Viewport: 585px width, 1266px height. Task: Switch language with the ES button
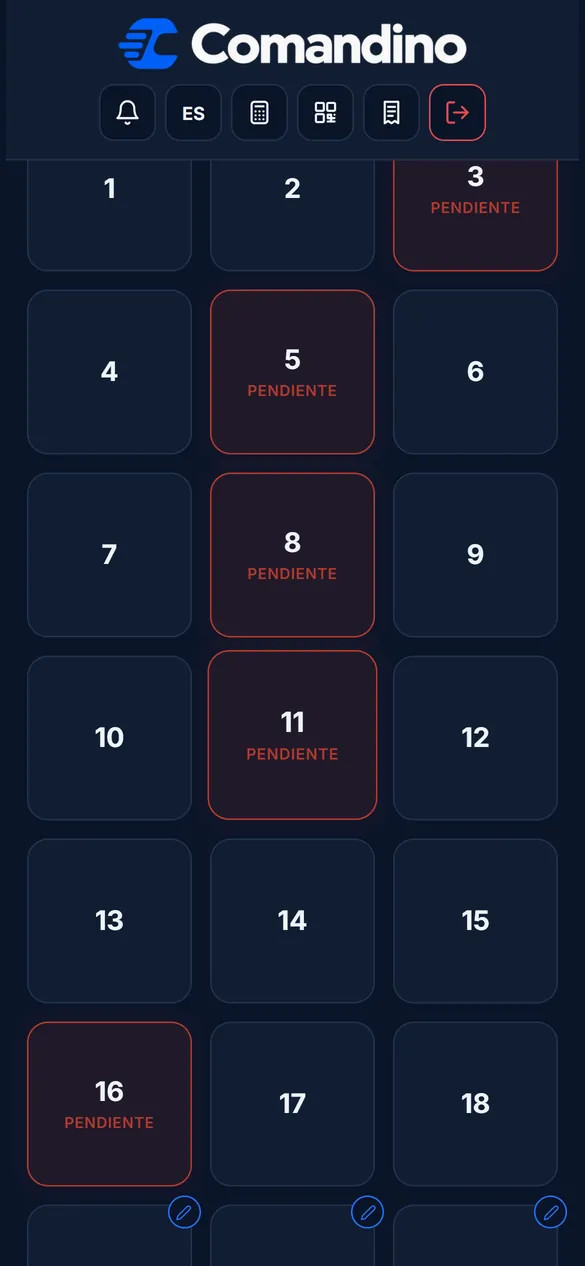[193, 113]
